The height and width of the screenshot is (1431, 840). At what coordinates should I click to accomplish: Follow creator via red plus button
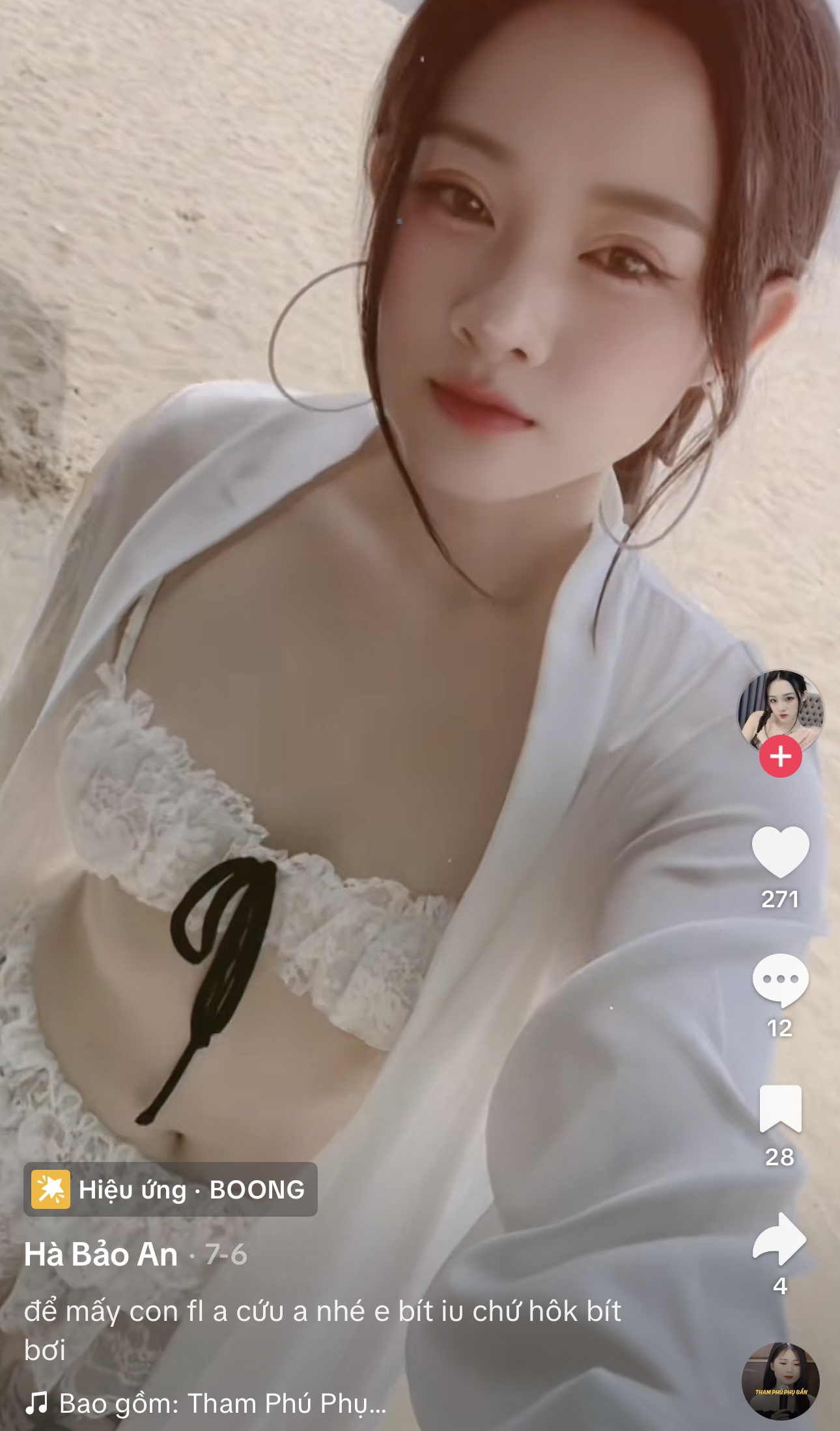(780, 756)
